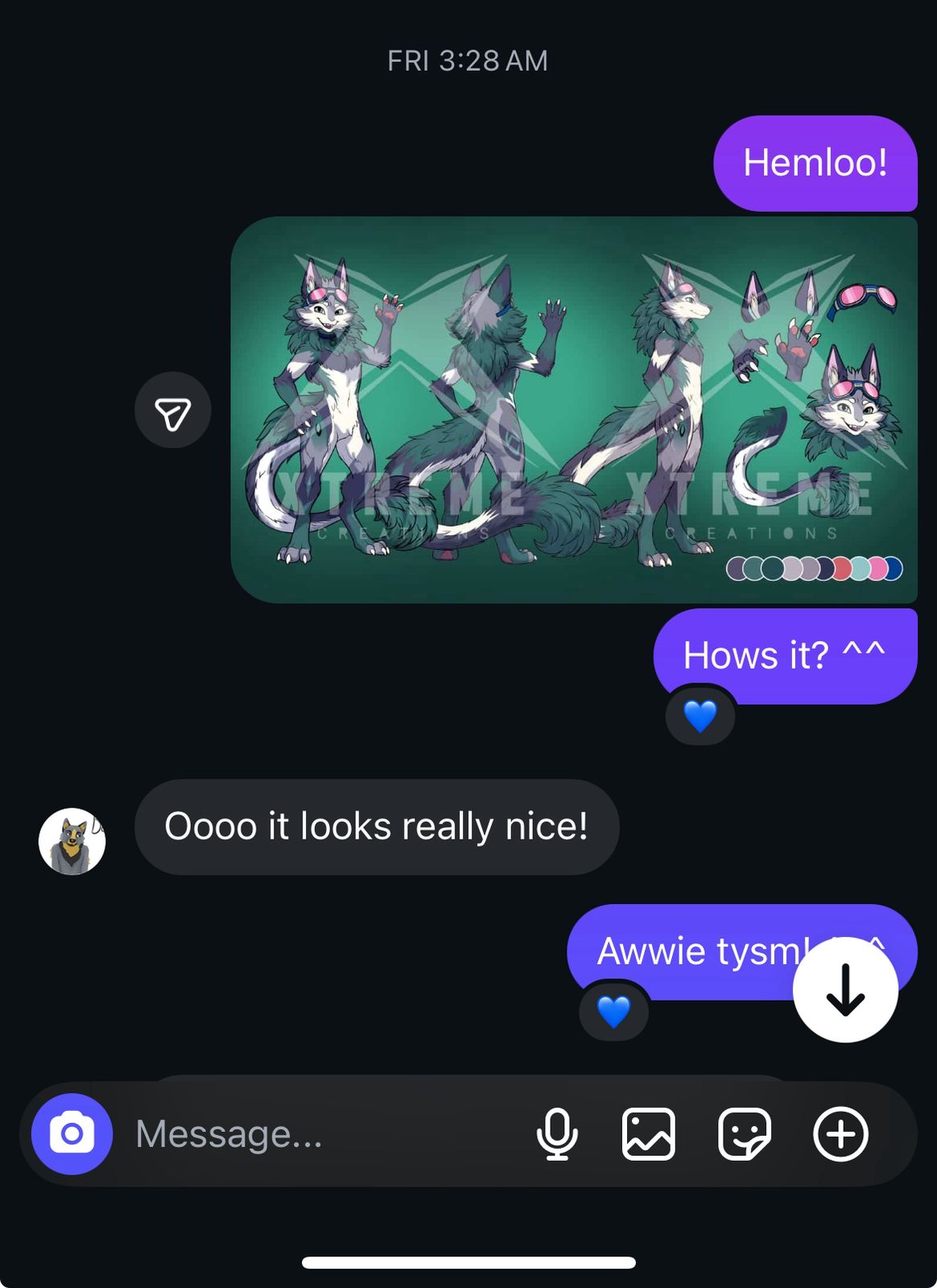The width and height of the screenshot is (937, 1288).
Task: Tap the home indicator bar at screen bottom
Action: pos(468,1262)
